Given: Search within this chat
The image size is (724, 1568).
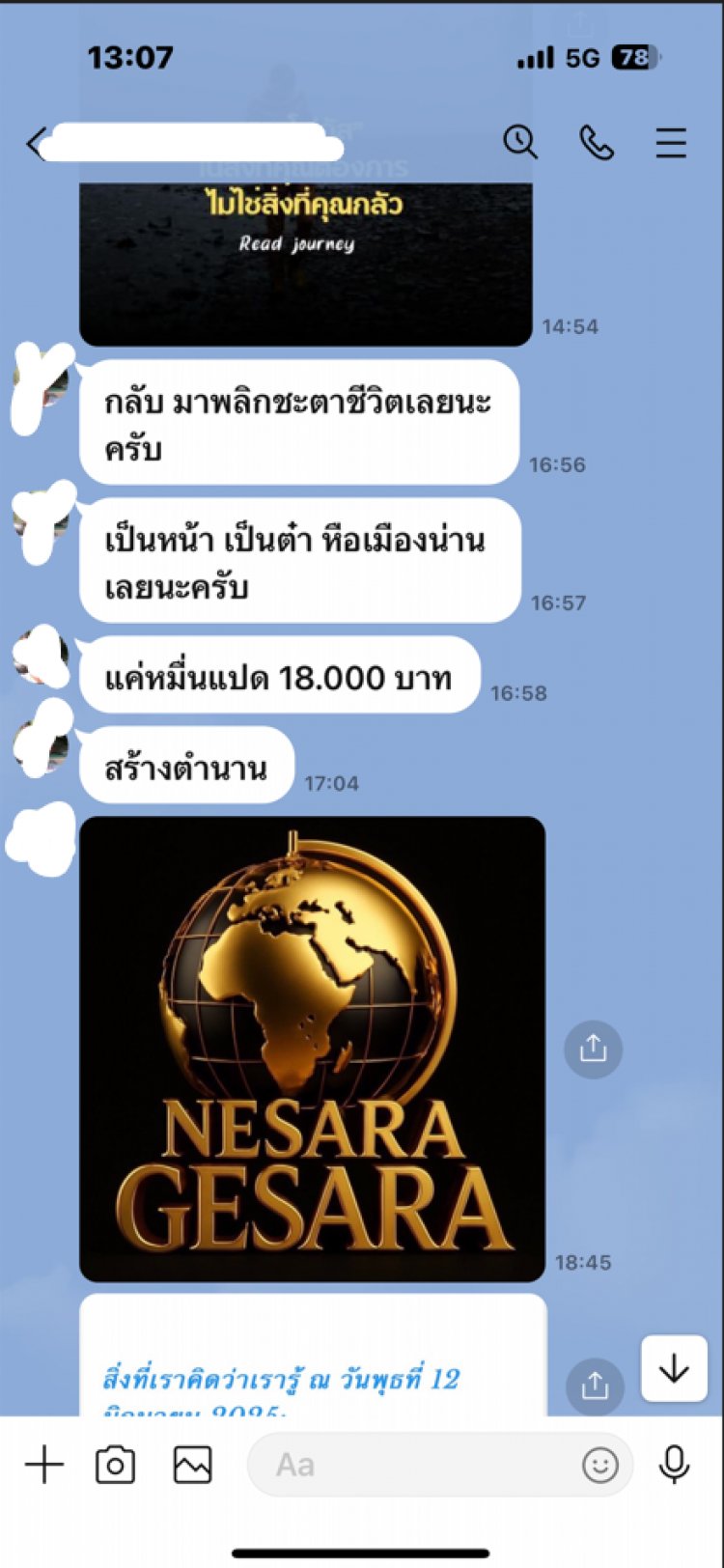Looking at the screenshot, I should coord(520,143).
